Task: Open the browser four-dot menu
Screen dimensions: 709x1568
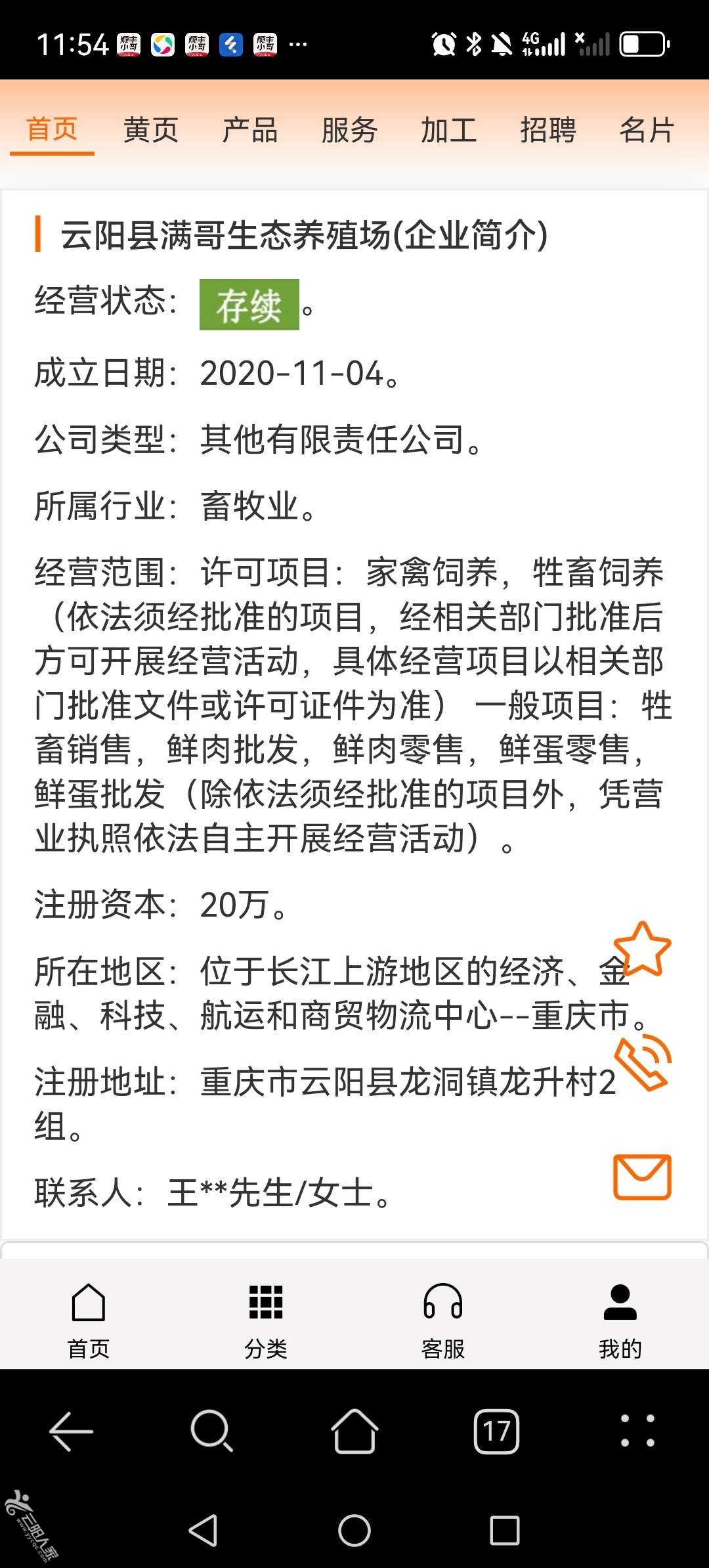Action: [x=637, y=1431]
